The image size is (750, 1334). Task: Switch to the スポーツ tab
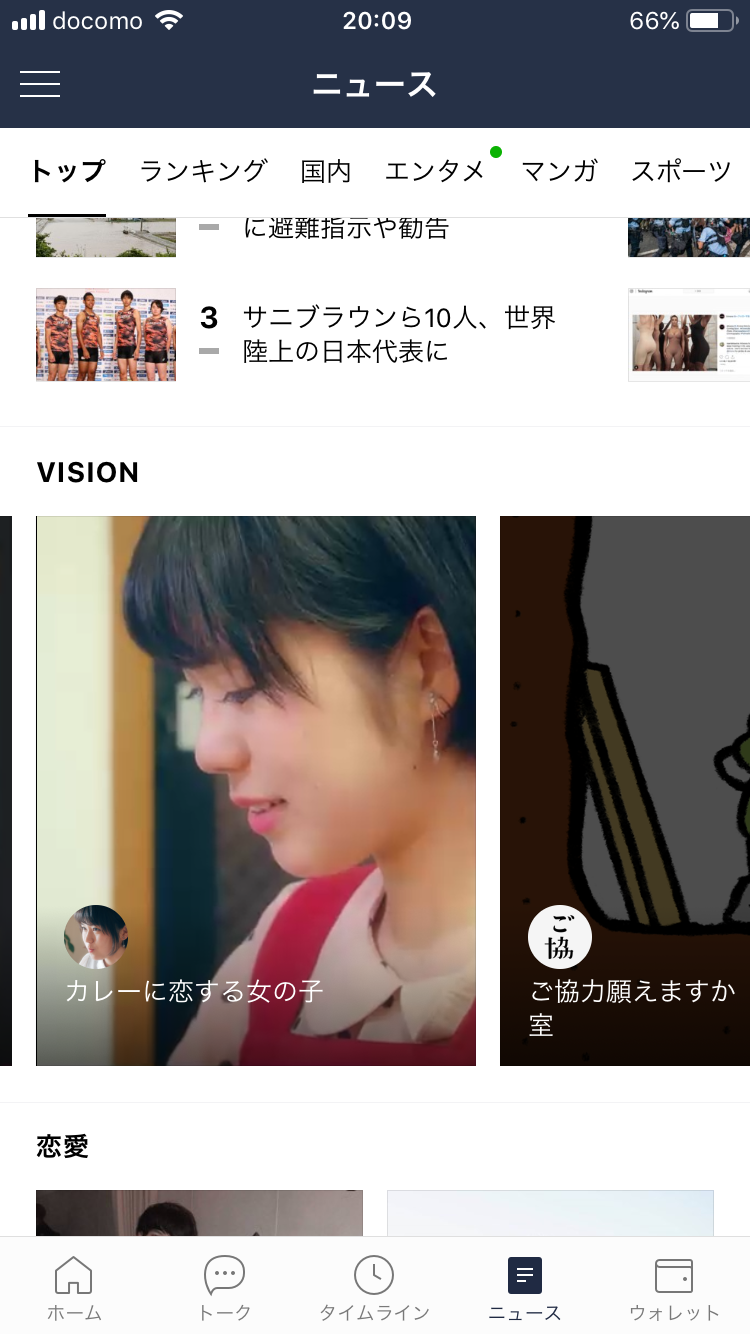681,171
